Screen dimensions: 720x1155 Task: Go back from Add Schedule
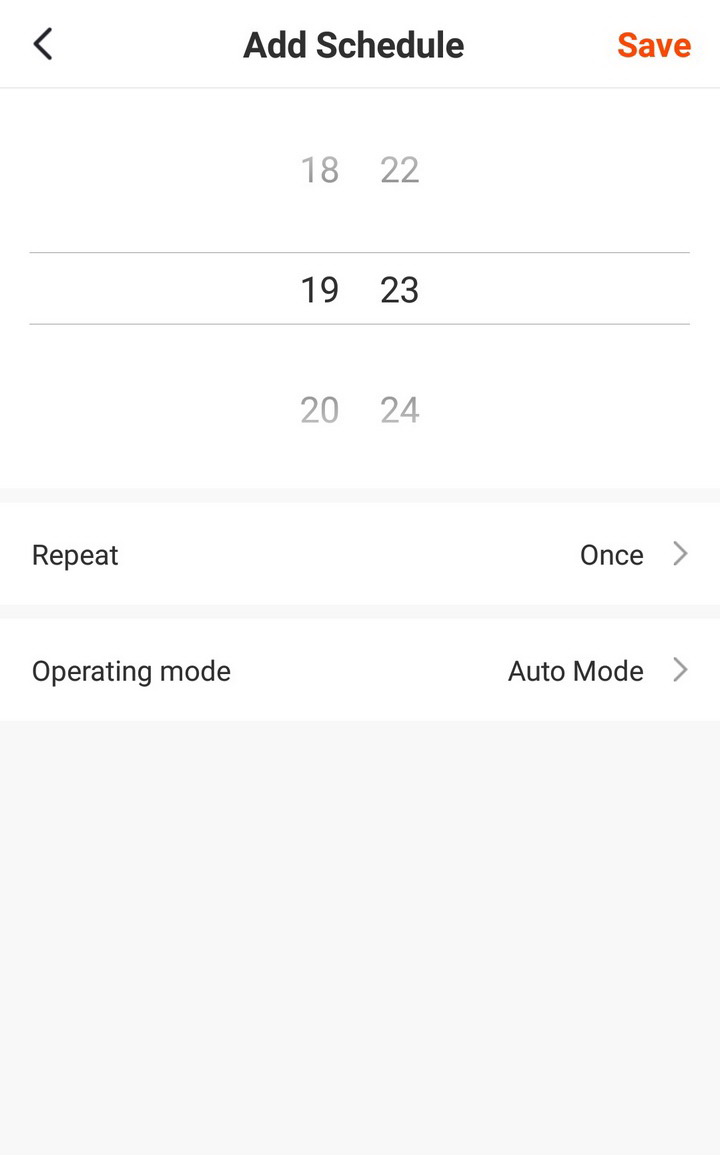[x=43, y=44]
